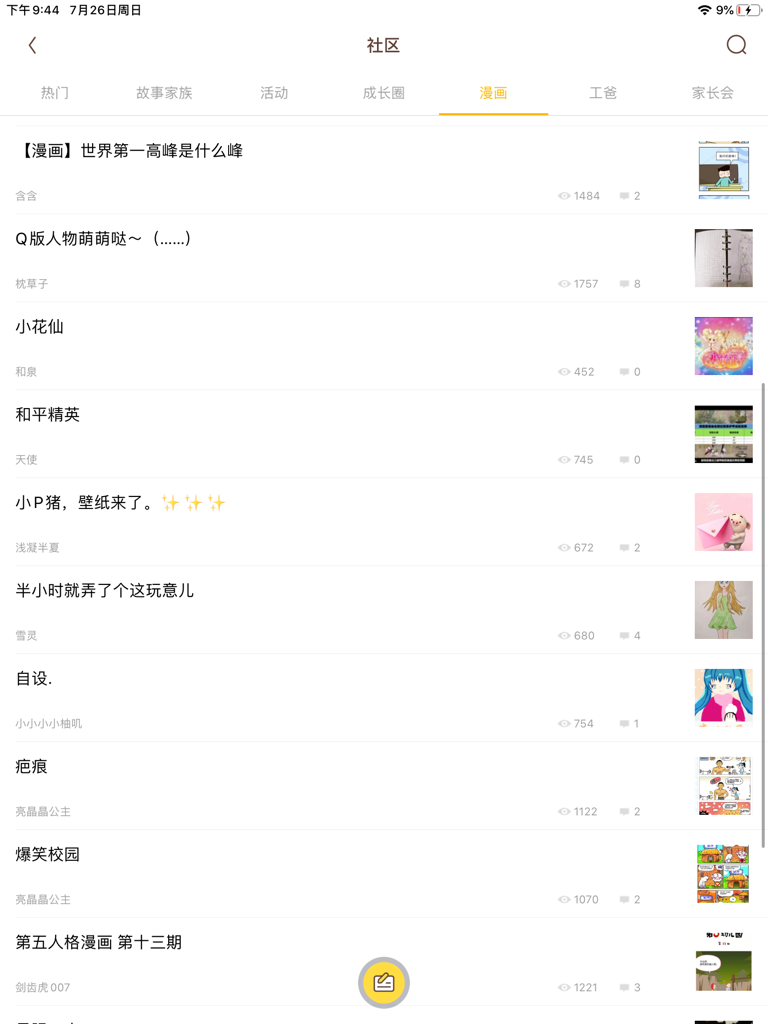Viewport: 768px width, 1024px height.
Task: Open 第五人格漫画 第十三期 post
Action: pyautogui.click(x=99, y=943)
